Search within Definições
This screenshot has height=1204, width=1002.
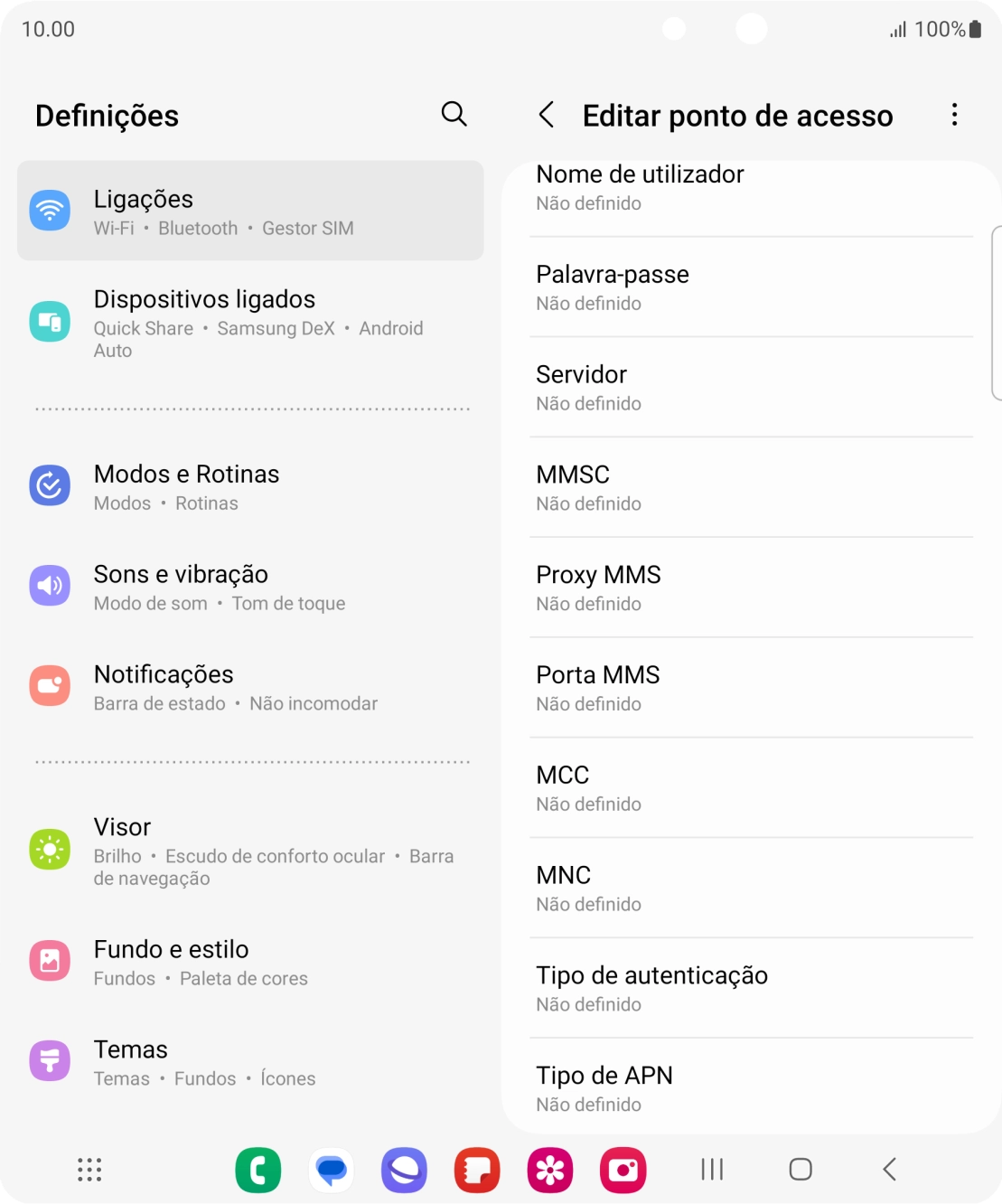click(454, 114)
